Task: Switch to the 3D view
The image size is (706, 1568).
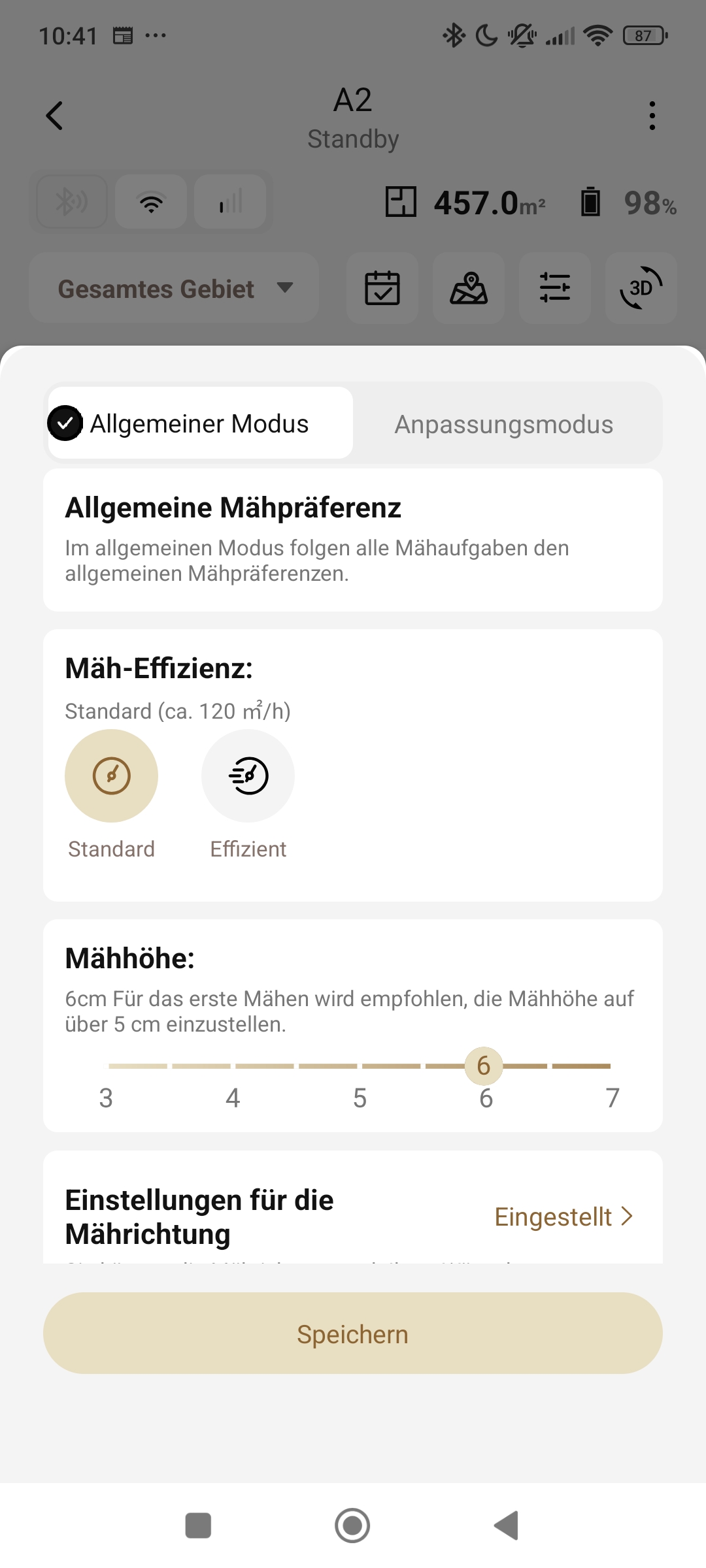Action: pos(641,288)
